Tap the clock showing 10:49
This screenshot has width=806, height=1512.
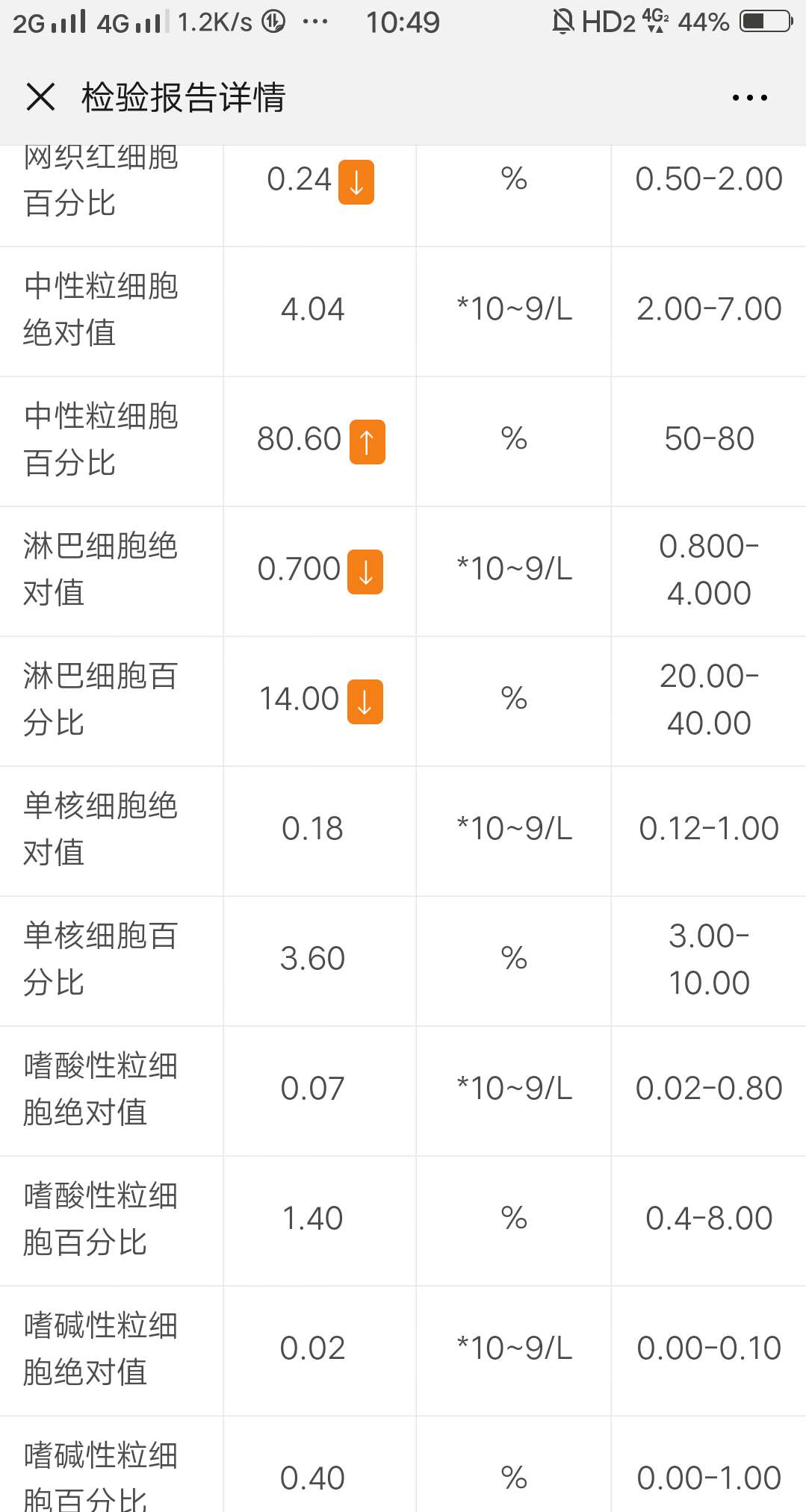click(x=404, y=21)
